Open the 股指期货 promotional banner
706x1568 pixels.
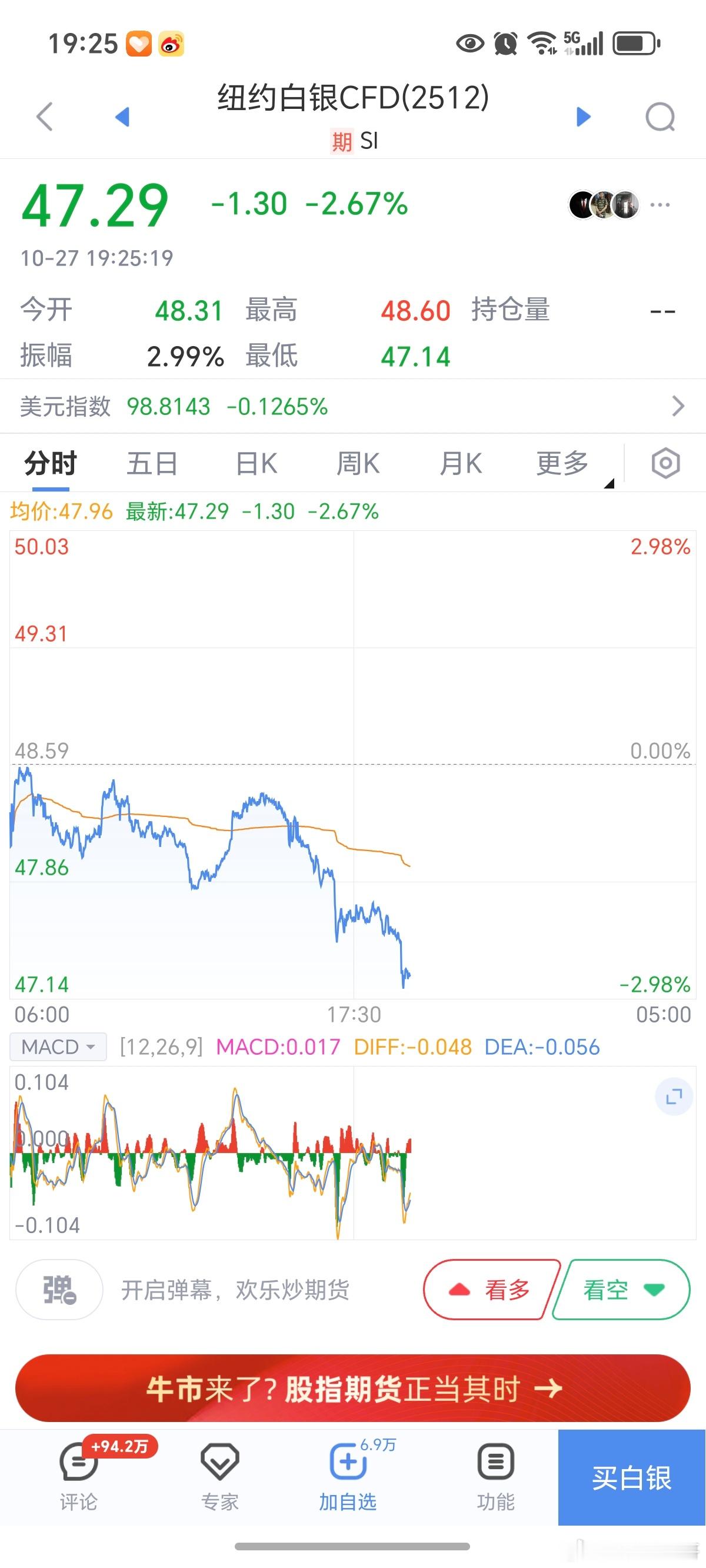(353, 1390)
